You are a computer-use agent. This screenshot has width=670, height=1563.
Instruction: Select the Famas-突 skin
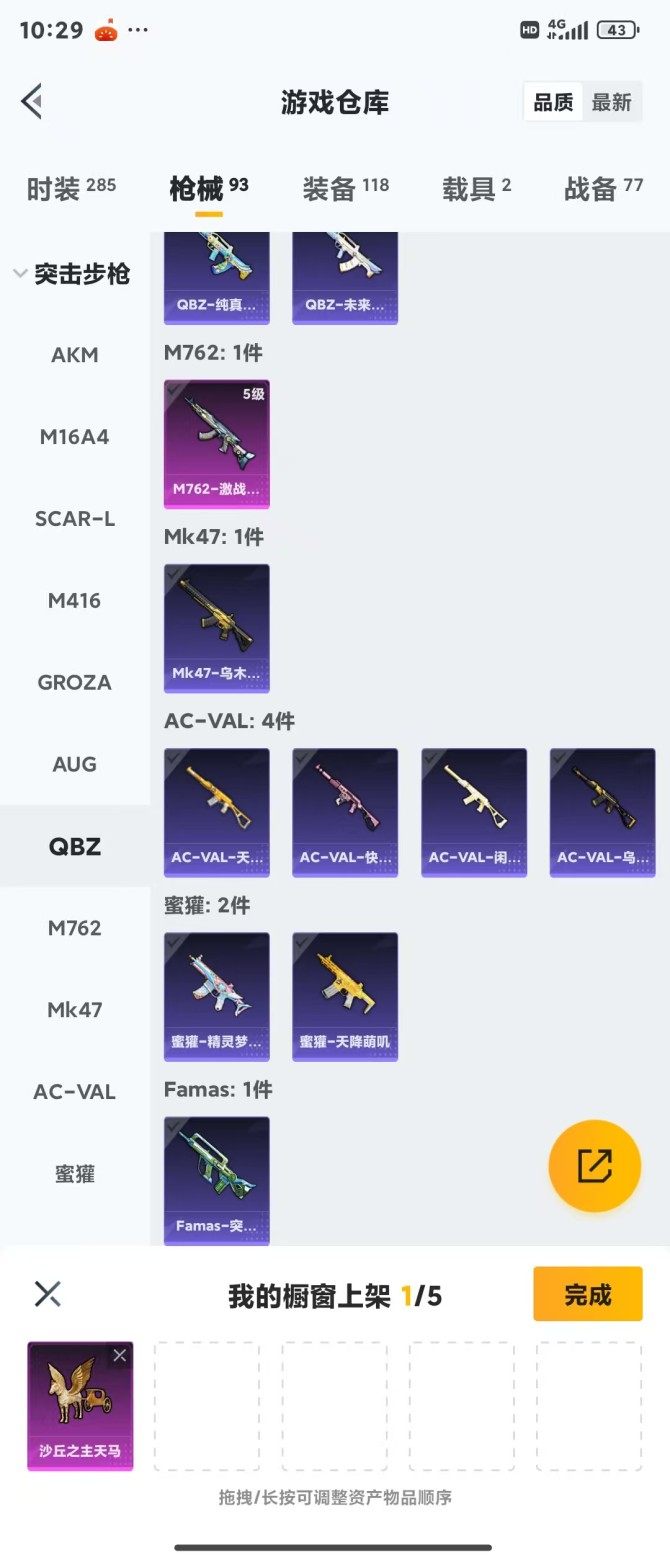pyautogui.click(x=216, y=1180)
